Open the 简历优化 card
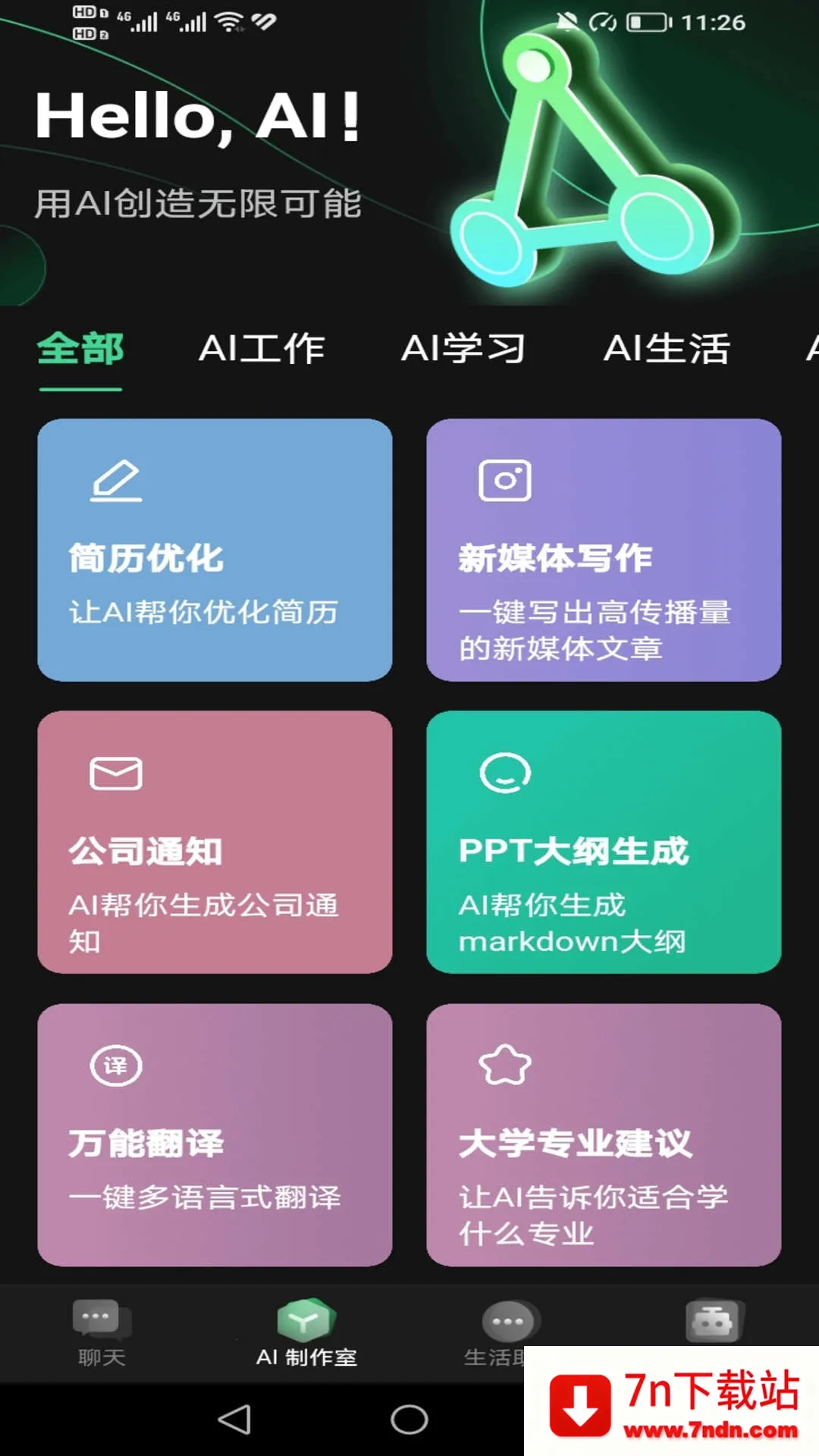The image size is (819, 1456). pos(215,550)
